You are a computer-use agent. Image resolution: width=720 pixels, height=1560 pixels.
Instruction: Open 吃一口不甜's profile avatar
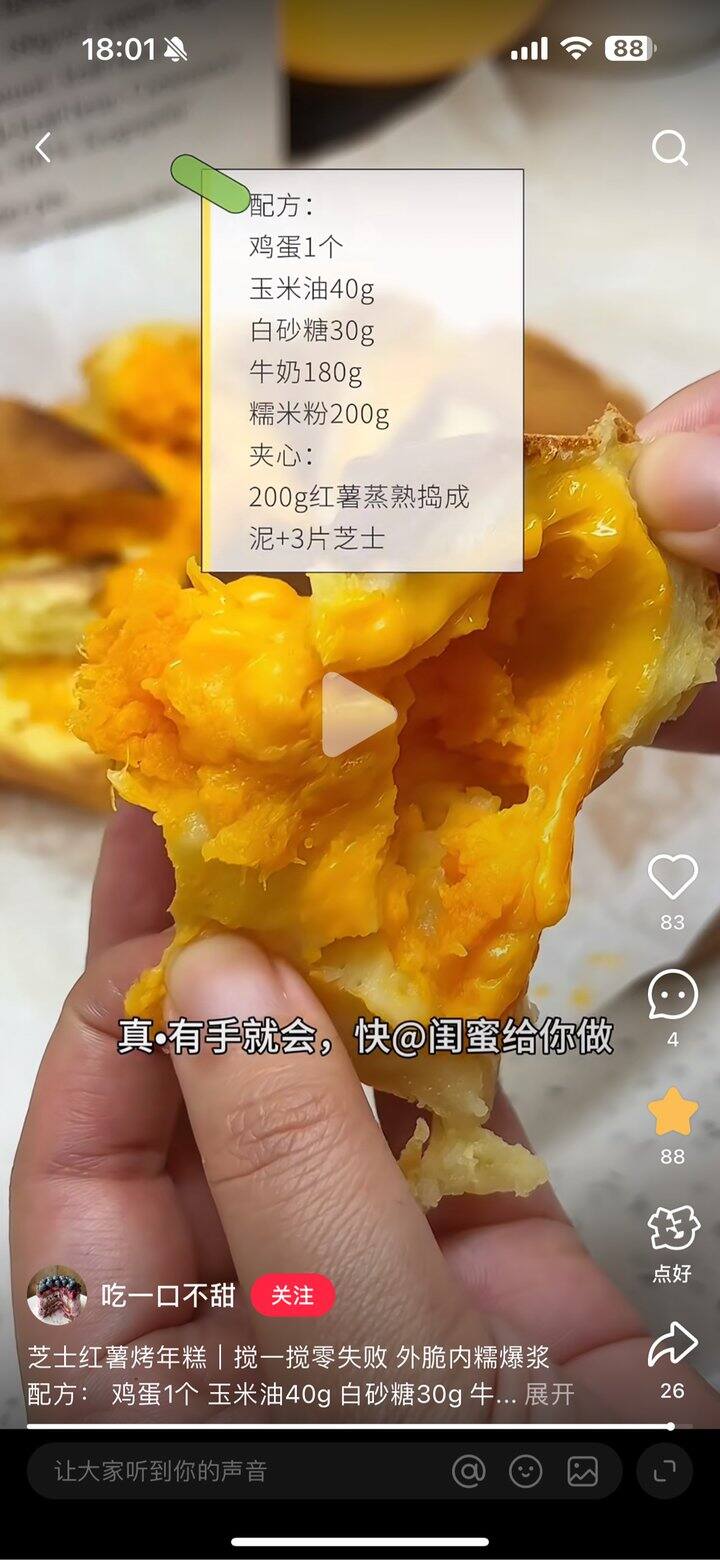coord(56,1296)
